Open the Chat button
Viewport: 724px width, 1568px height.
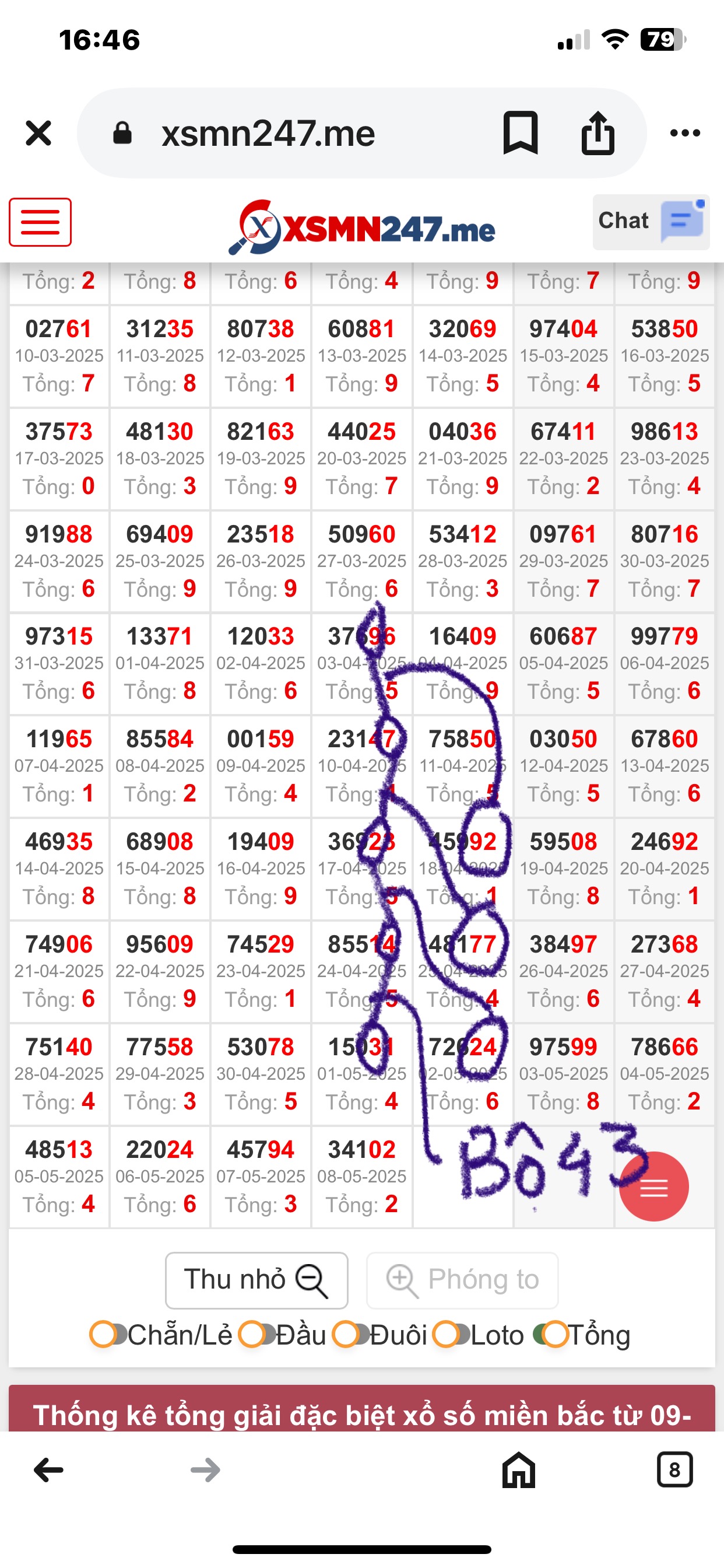tap(651, 222)
